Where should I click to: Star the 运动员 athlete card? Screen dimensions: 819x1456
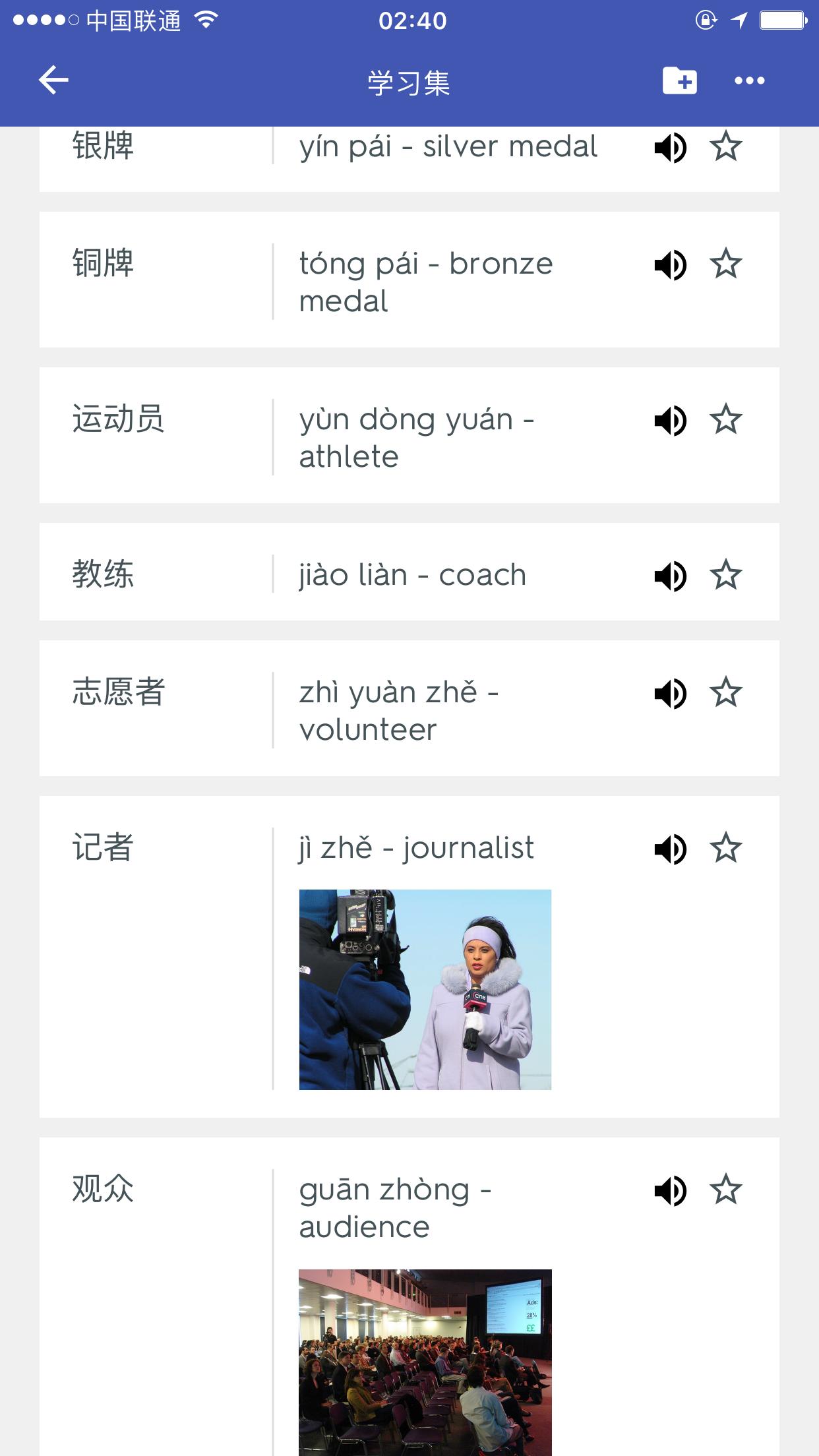727,419
